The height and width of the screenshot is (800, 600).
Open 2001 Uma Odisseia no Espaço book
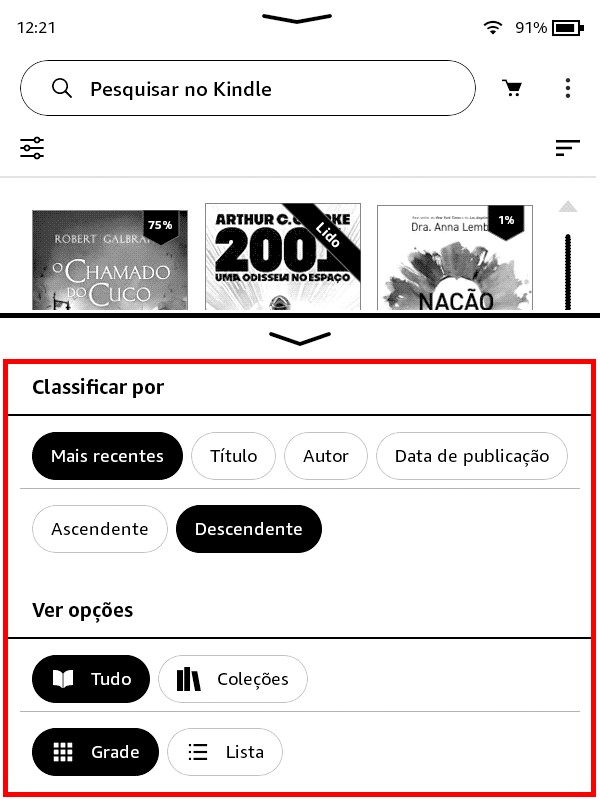coord(283,258)
